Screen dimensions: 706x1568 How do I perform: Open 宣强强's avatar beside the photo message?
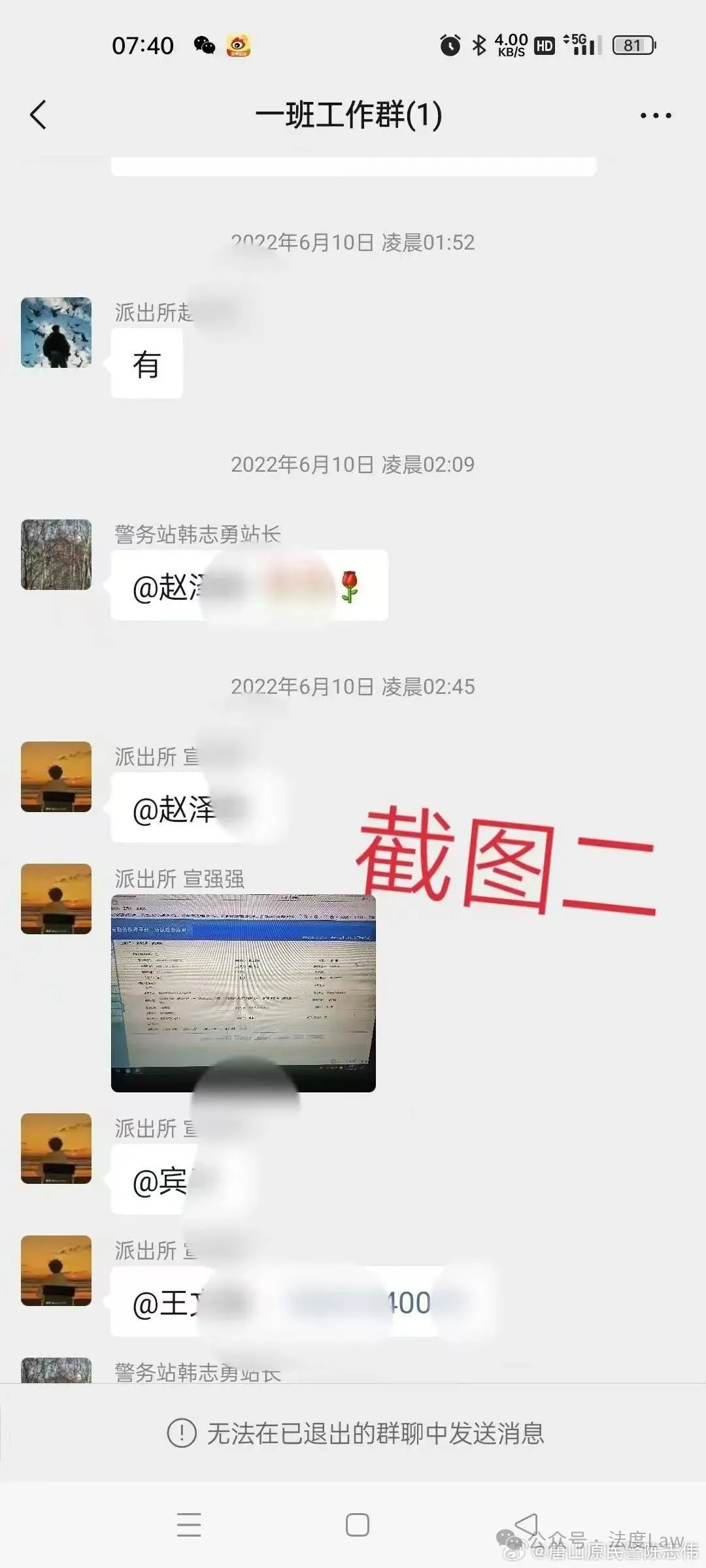tap(56, 899)
